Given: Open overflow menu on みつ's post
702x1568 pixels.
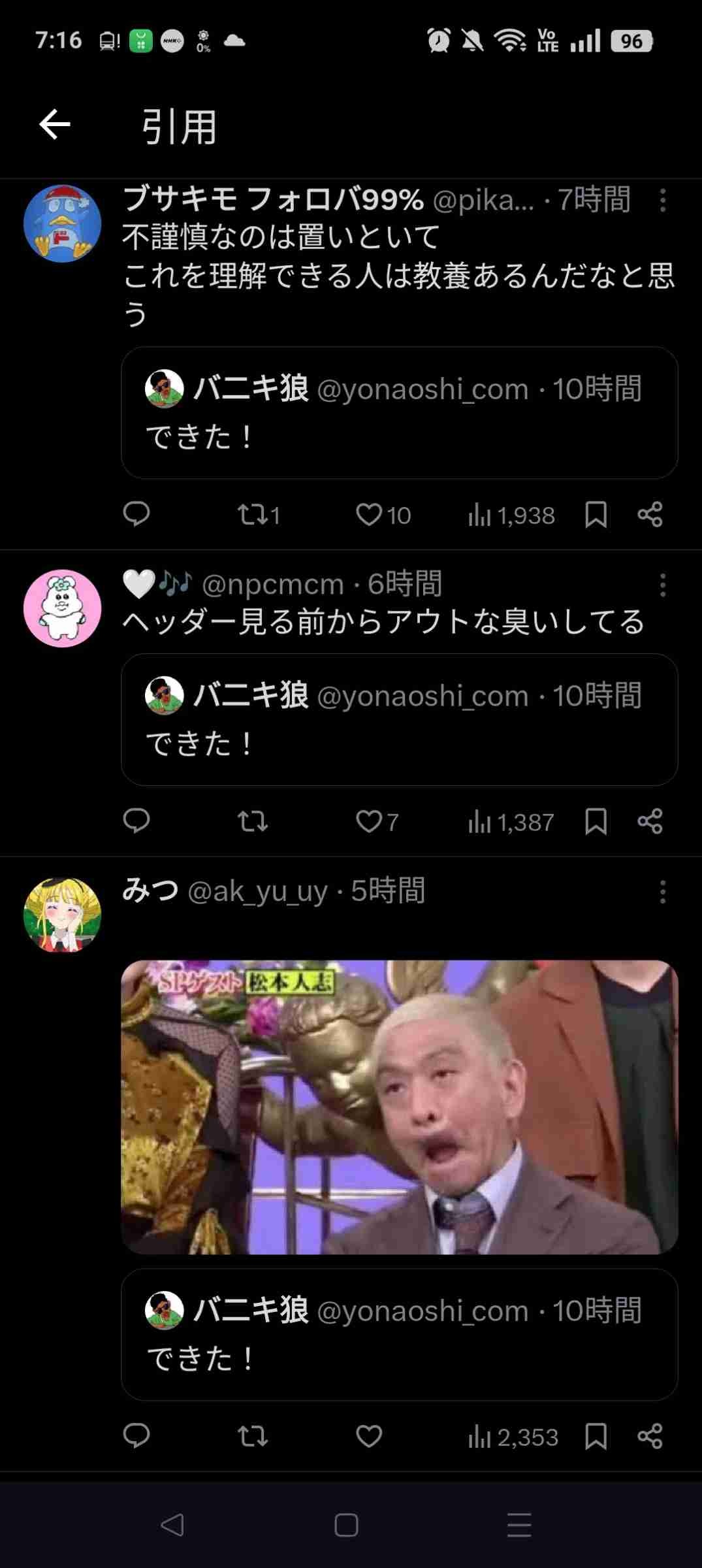Looking at the screenshot, I should pos(662,892).
